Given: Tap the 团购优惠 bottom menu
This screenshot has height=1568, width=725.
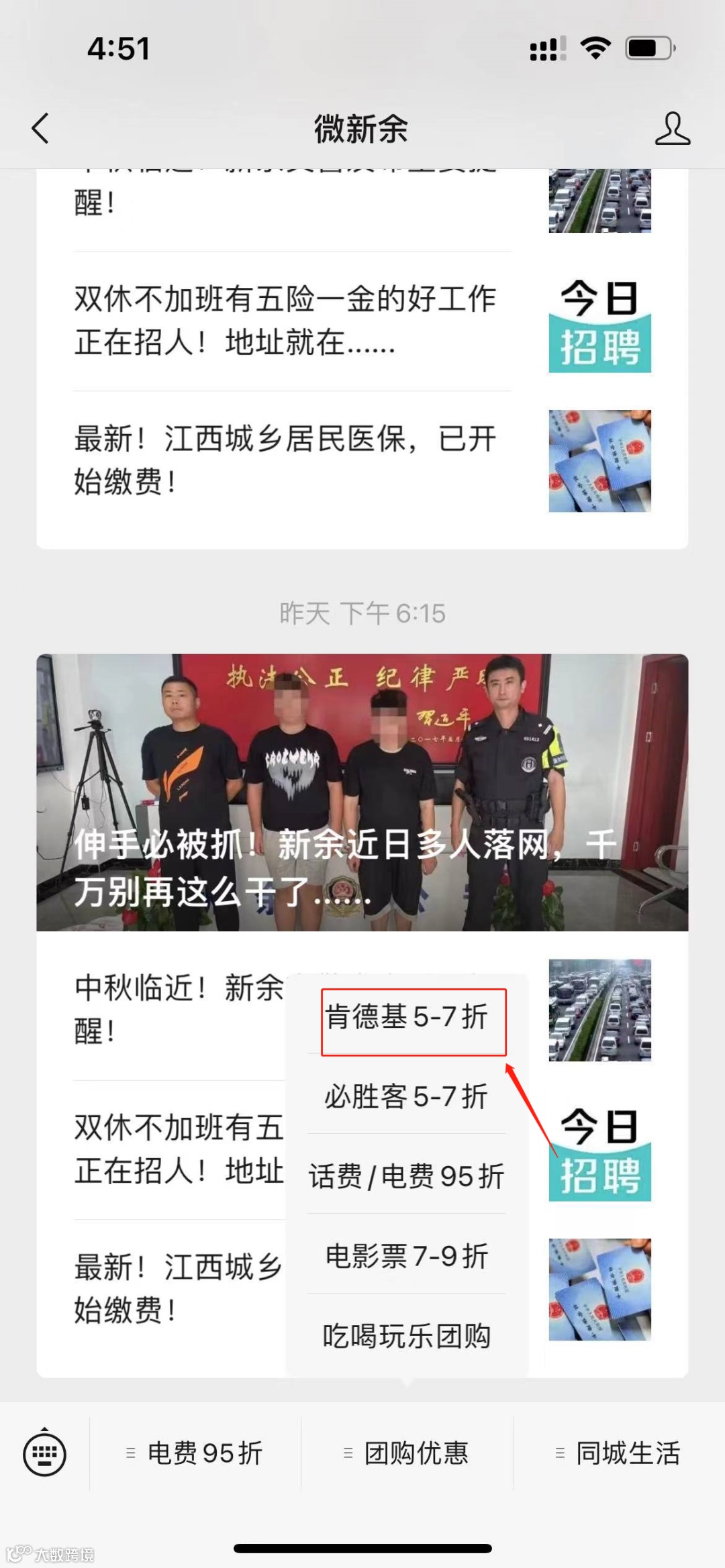Looking at the screenshot, I should point(407,1453).
